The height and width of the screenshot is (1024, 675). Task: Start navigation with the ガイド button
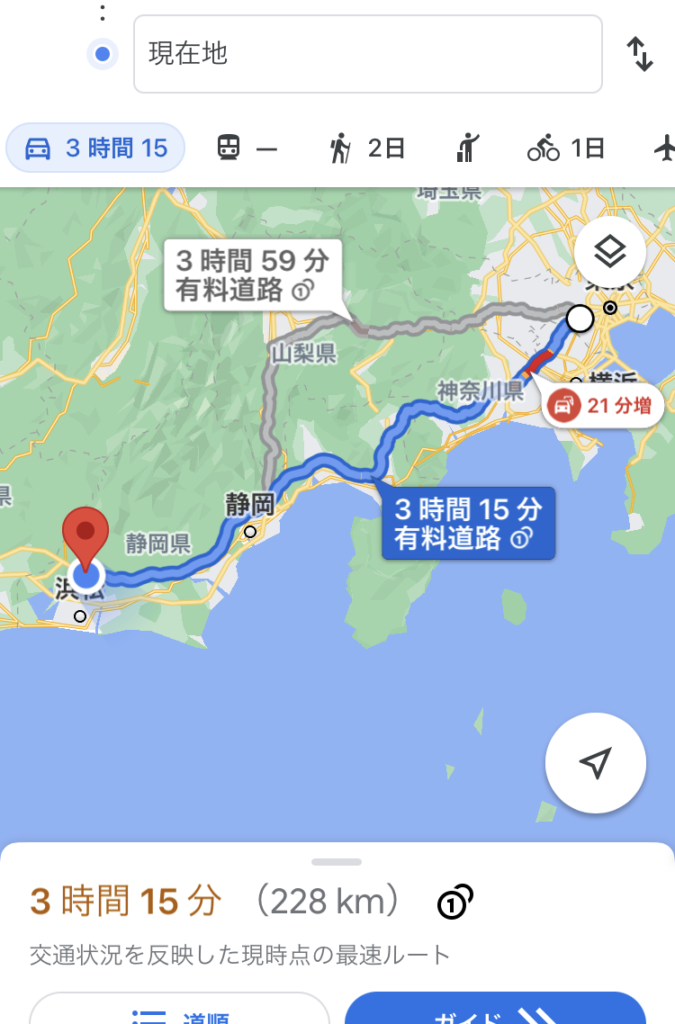(495, 1012)
